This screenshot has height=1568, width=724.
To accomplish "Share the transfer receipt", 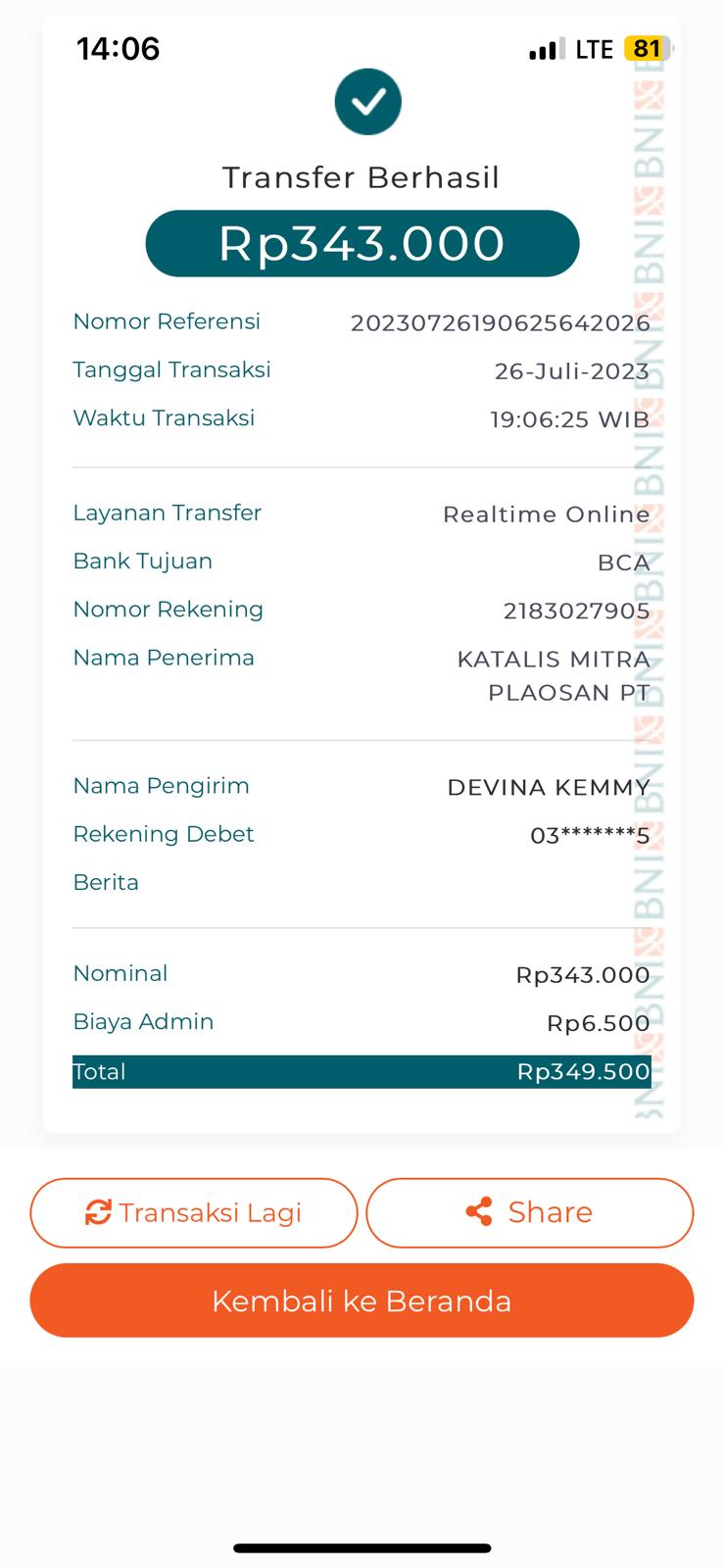I will point(530,1212).
